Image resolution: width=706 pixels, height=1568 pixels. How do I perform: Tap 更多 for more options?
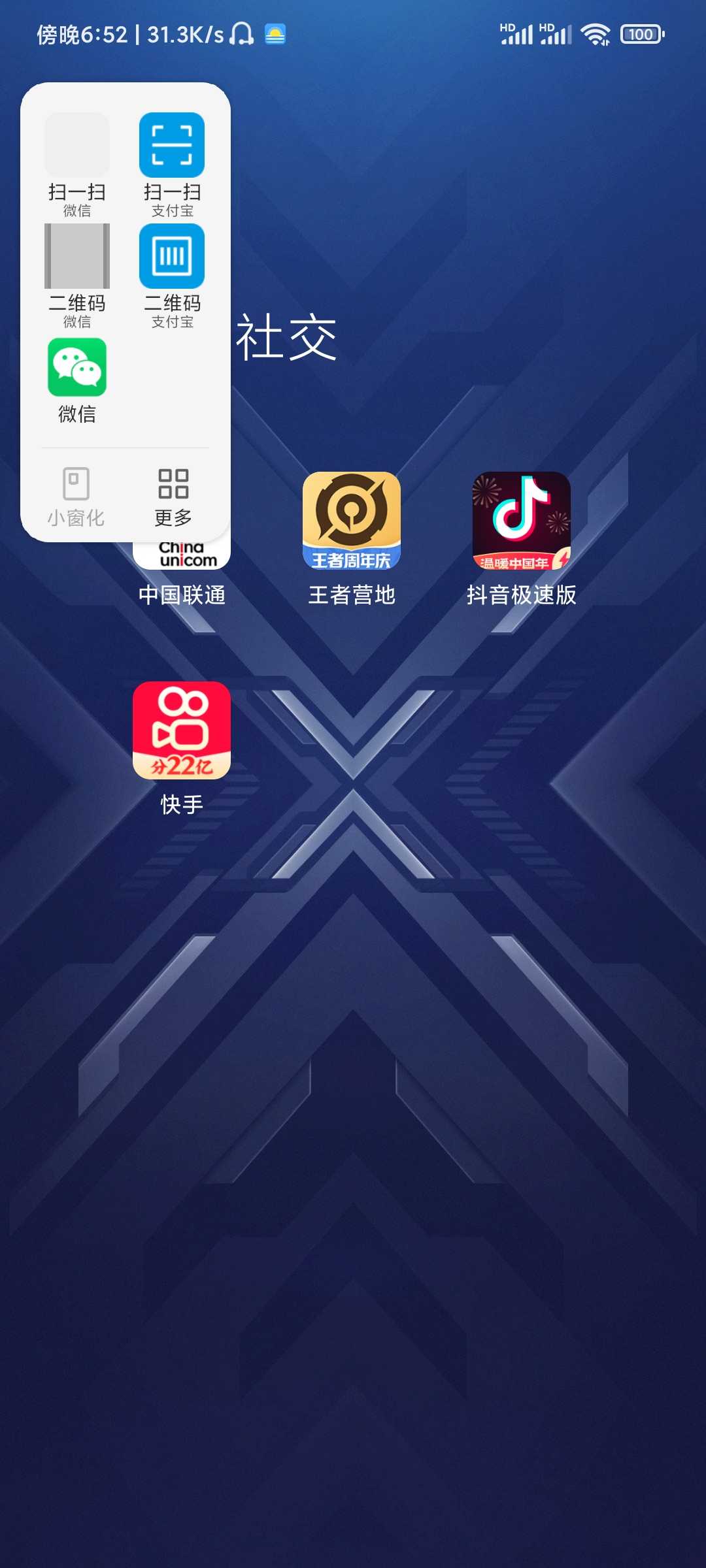point(173,497)
